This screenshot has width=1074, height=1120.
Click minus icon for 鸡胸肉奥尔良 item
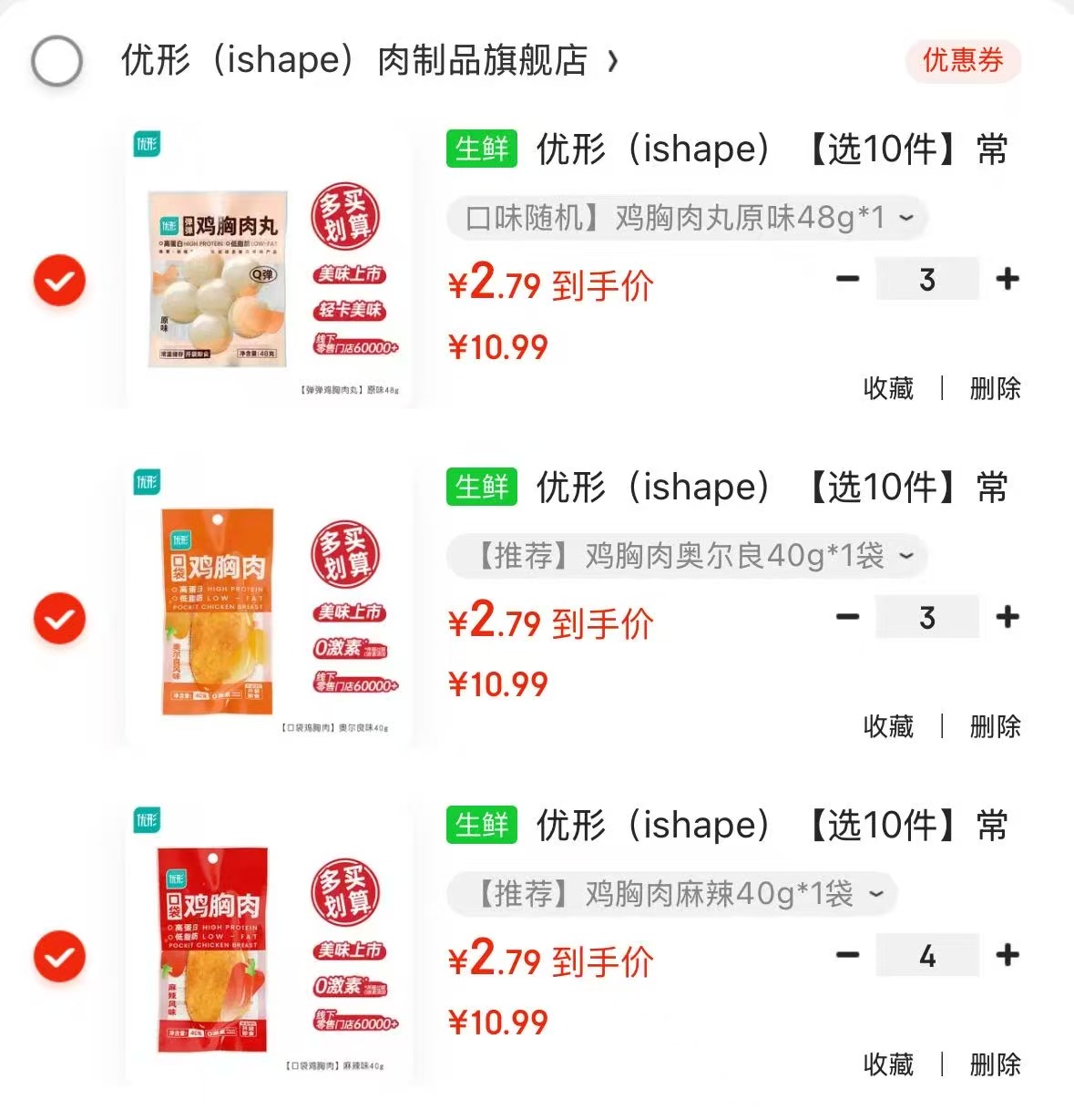pyautogui.click(x=848, y=617)
